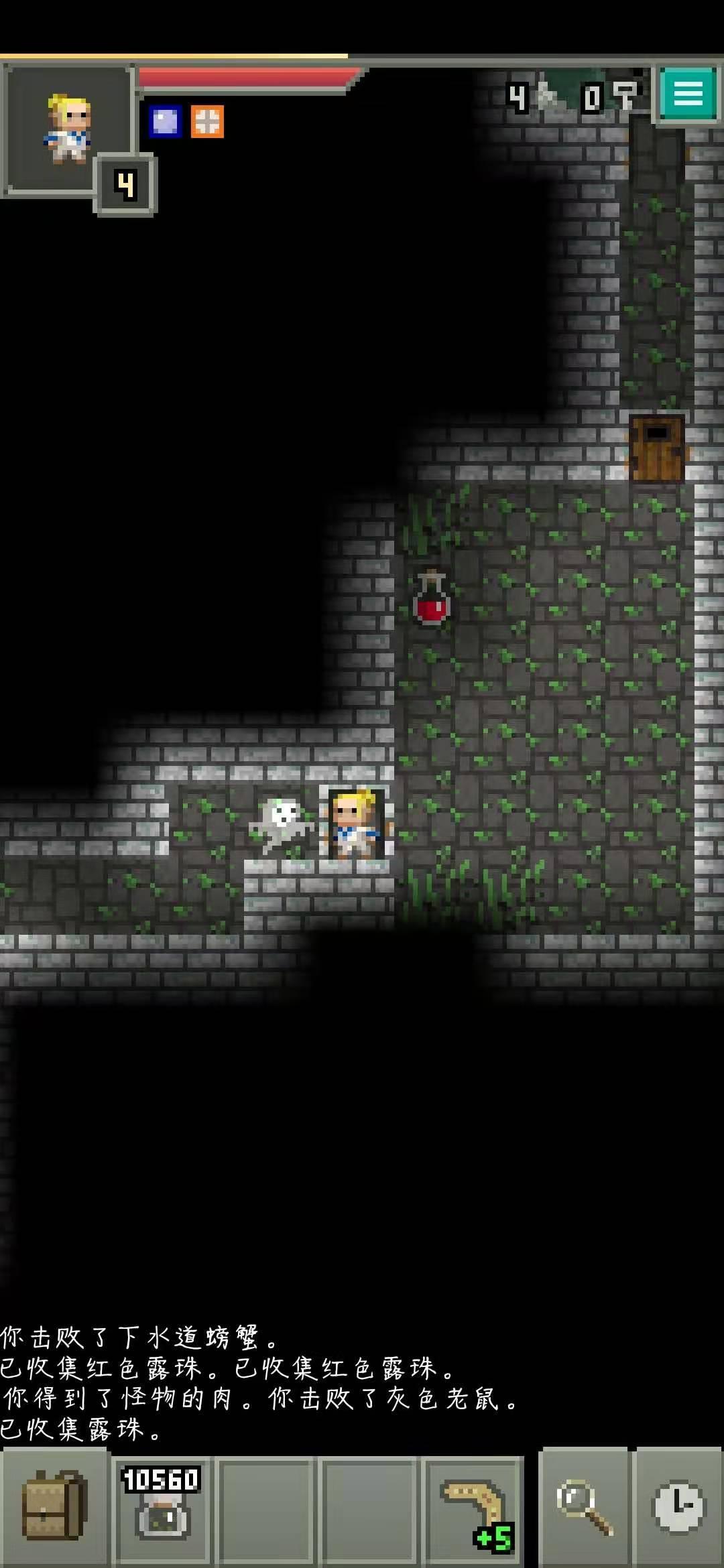Tap the wooden door to move there

point(657,448)
